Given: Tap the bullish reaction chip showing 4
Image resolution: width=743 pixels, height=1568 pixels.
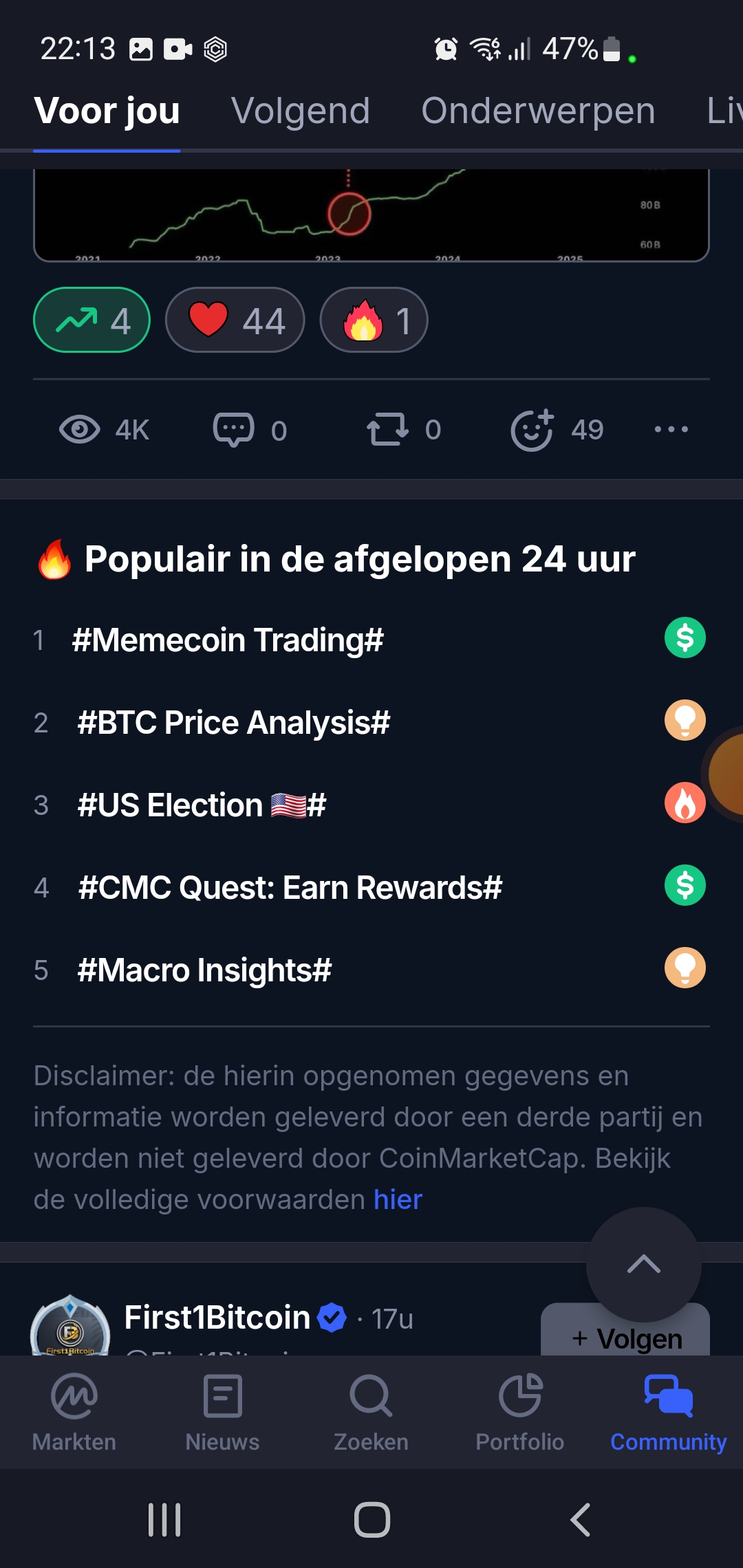Looking at the screenshot, I should [x=91, y=320].
